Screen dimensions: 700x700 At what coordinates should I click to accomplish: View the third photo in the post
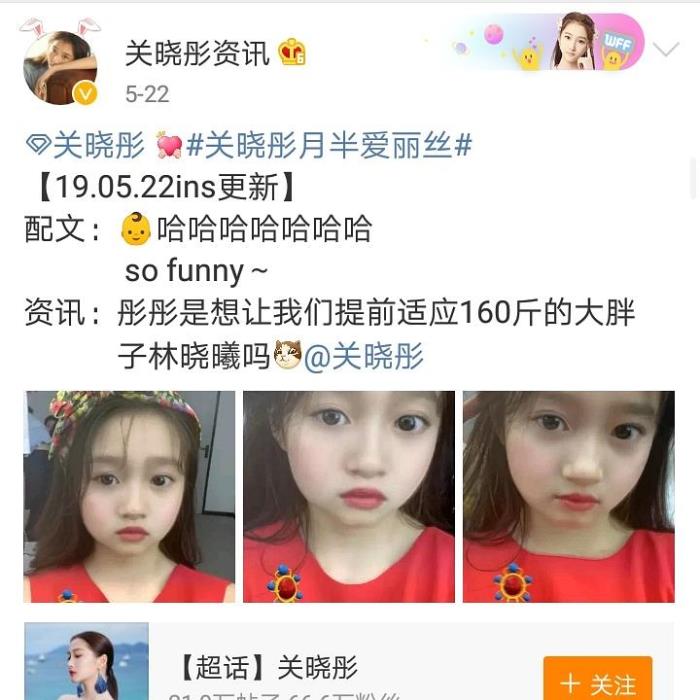(568, 496)
